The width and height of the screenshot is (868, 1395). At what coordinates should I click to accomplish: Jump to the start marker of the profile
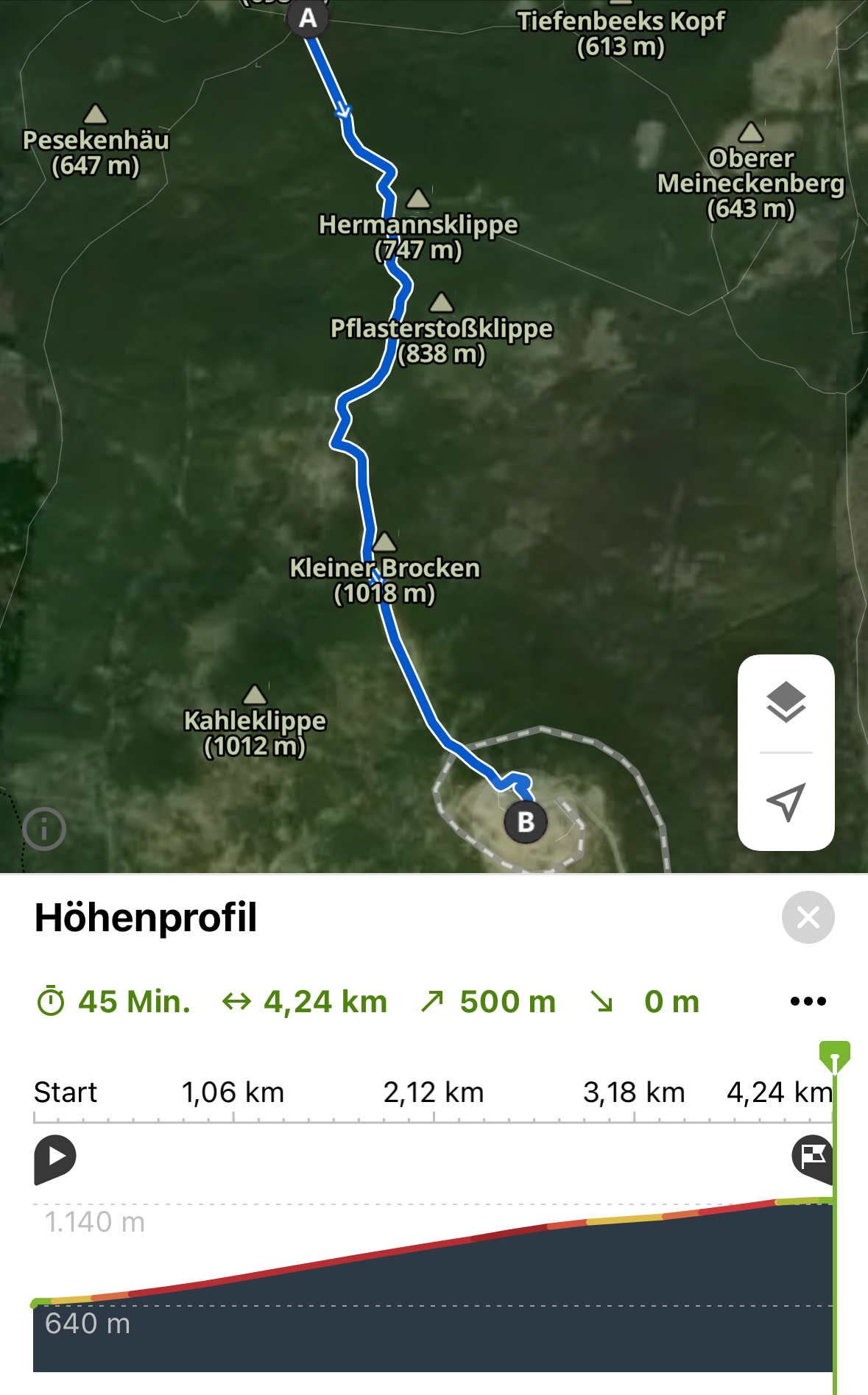54,1158
